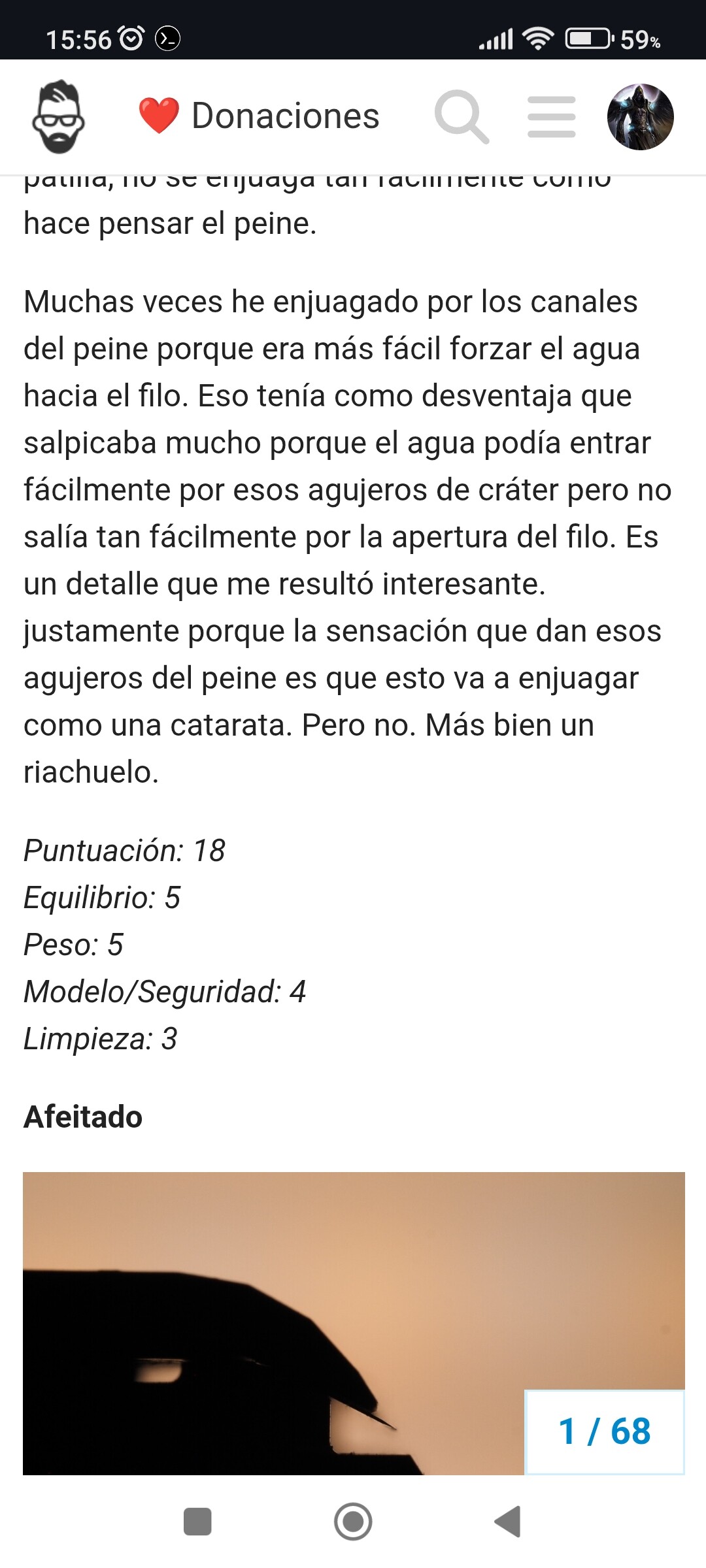
Task: Go back with the system back button
Action: click(508, 1522)
